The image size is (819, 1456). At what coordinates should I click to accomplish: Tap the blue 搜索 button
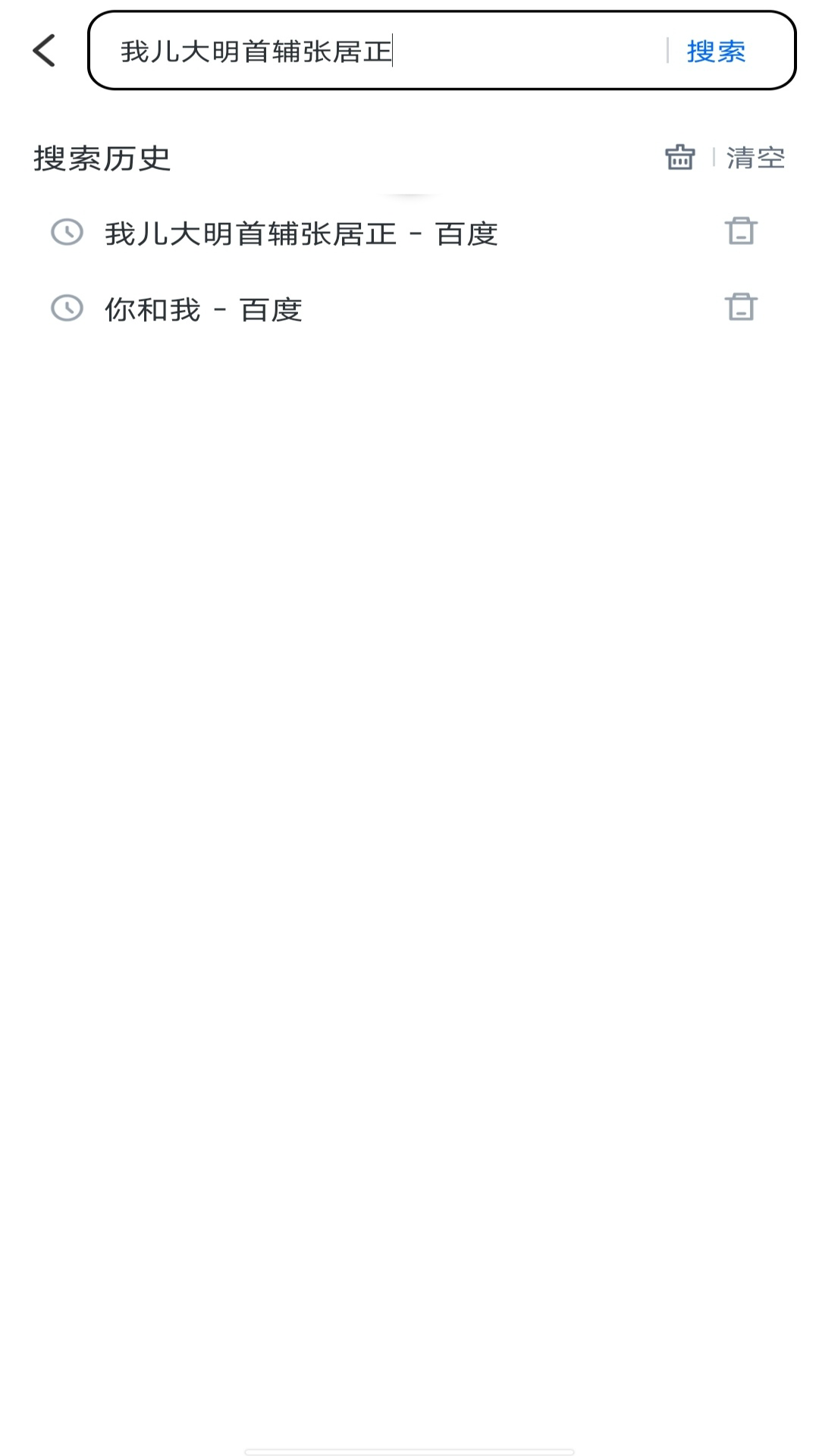tap(716, 51)
